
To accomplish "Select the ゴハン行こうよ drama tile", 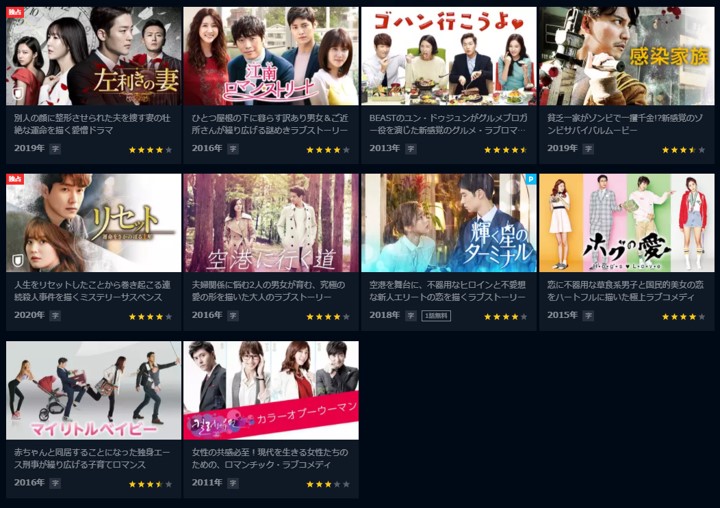I will point(448,58).
